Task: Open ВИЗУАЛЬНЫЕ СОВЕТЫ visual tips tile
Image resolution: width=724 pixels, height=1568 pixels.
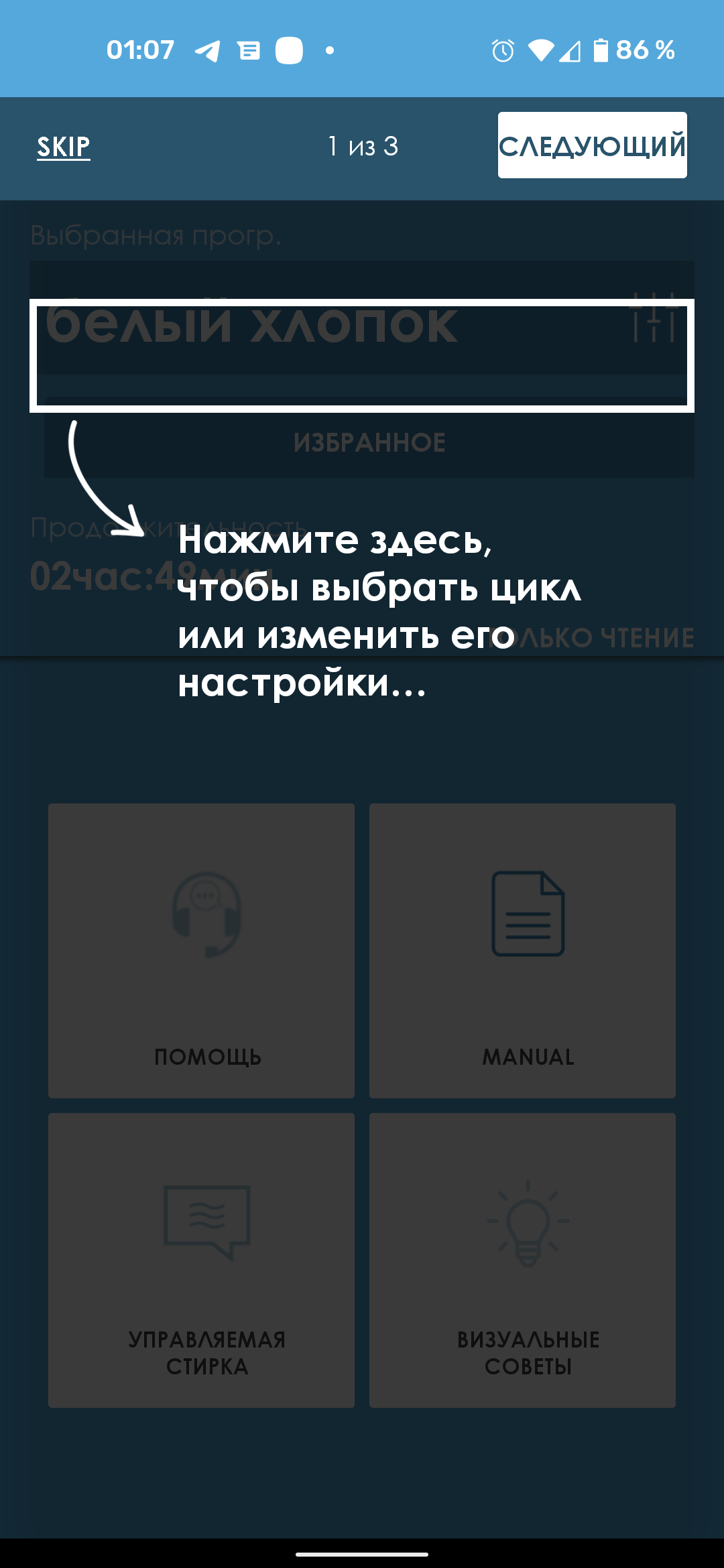Action: coord(522,1260)
